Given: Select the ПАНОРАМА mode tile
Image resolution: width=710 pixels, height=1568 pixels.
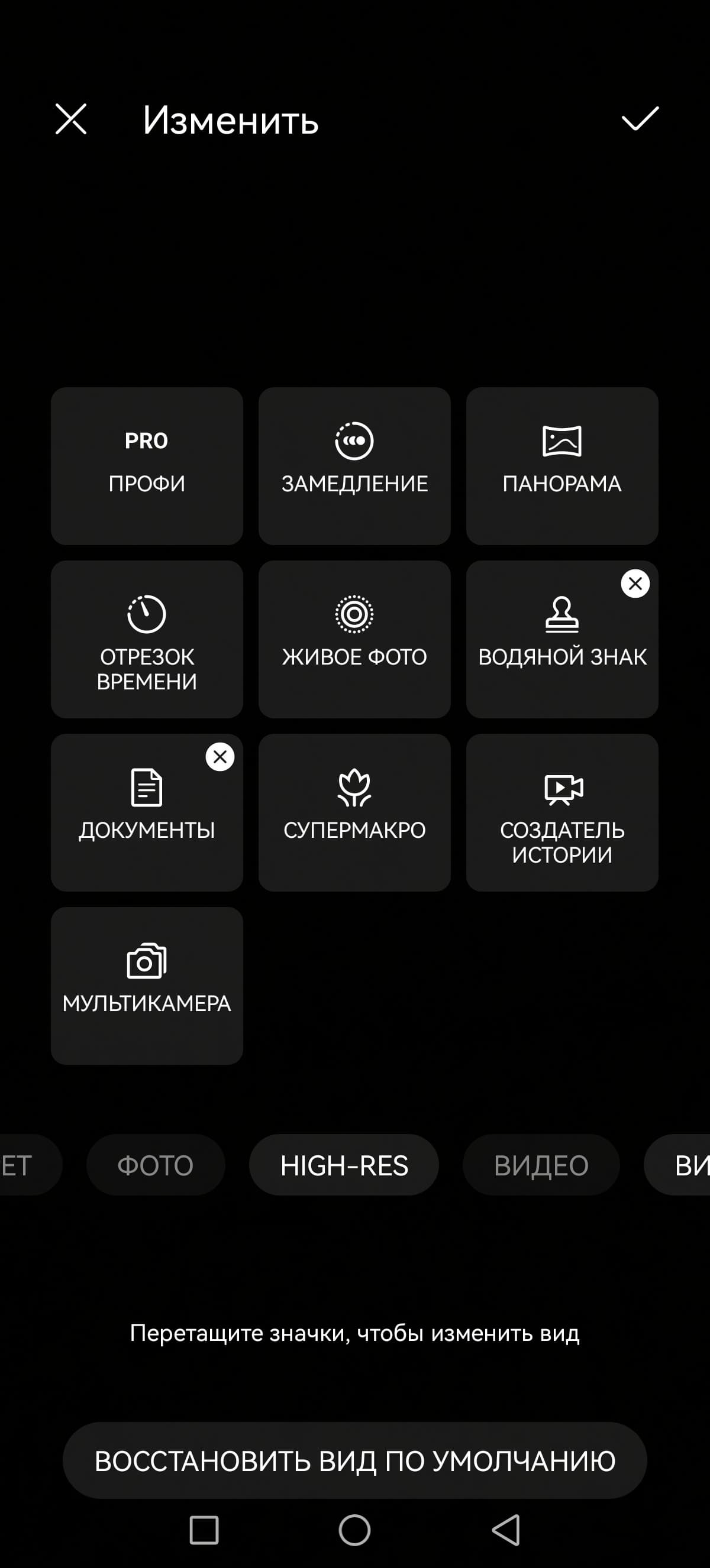Looking at the screenshot, I should [562, 466].
